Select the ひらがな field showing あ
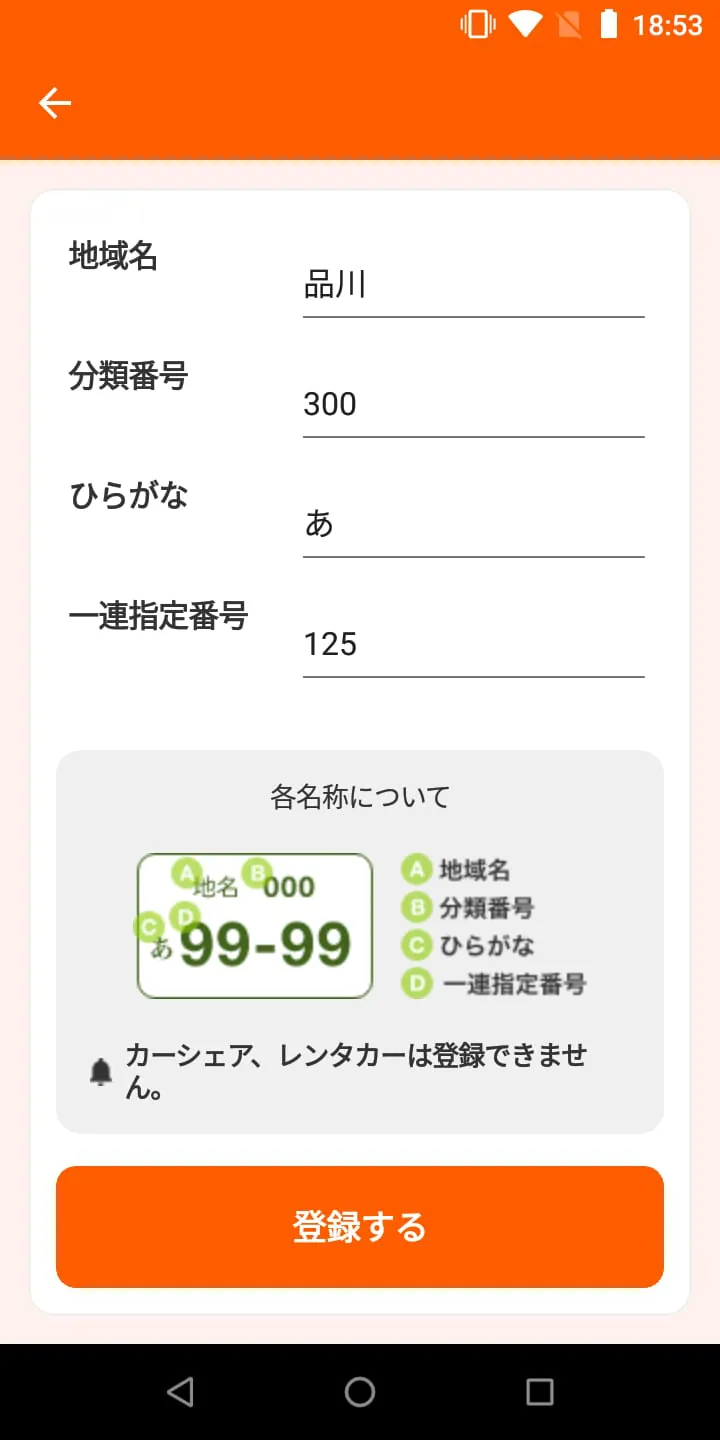The image size is (720, 1440). point(473,525)
